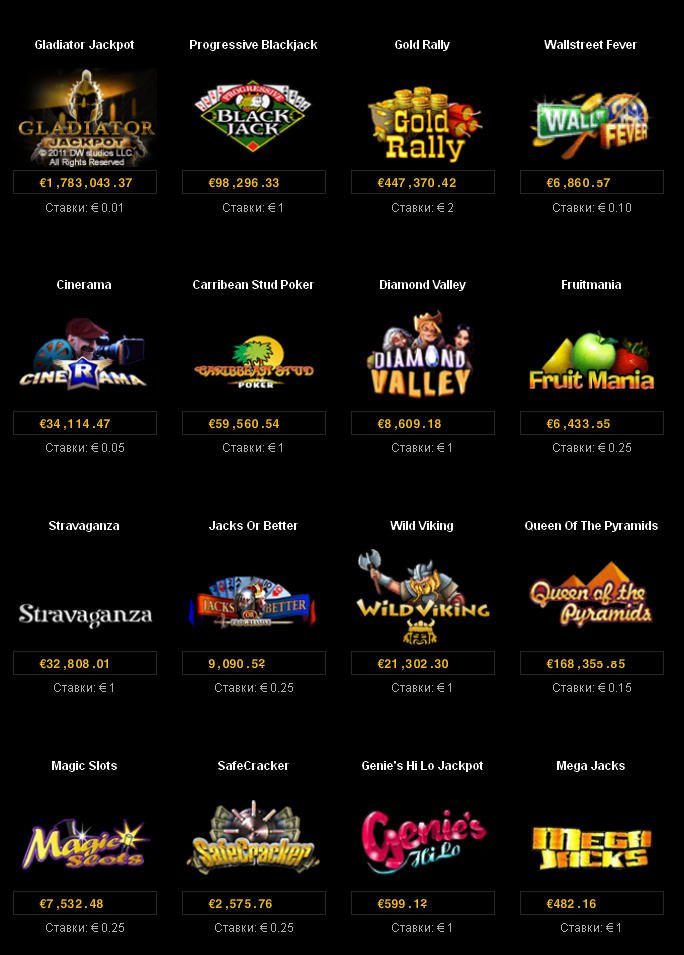
Task: Open the Stravaganza game
Action: point(85,613)
